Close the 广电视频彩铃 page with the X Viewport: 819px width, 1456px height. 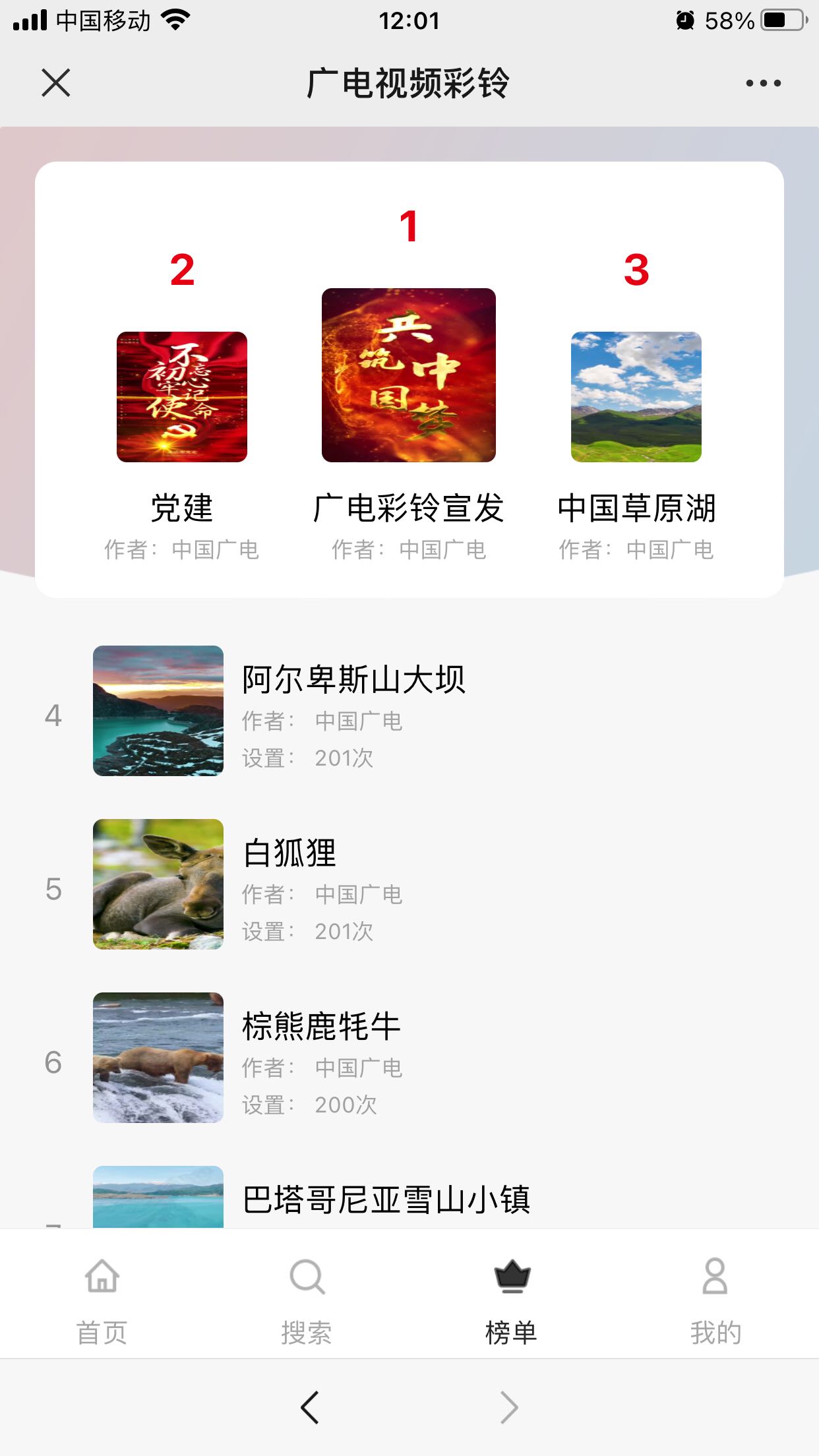[x=56, y=82]
